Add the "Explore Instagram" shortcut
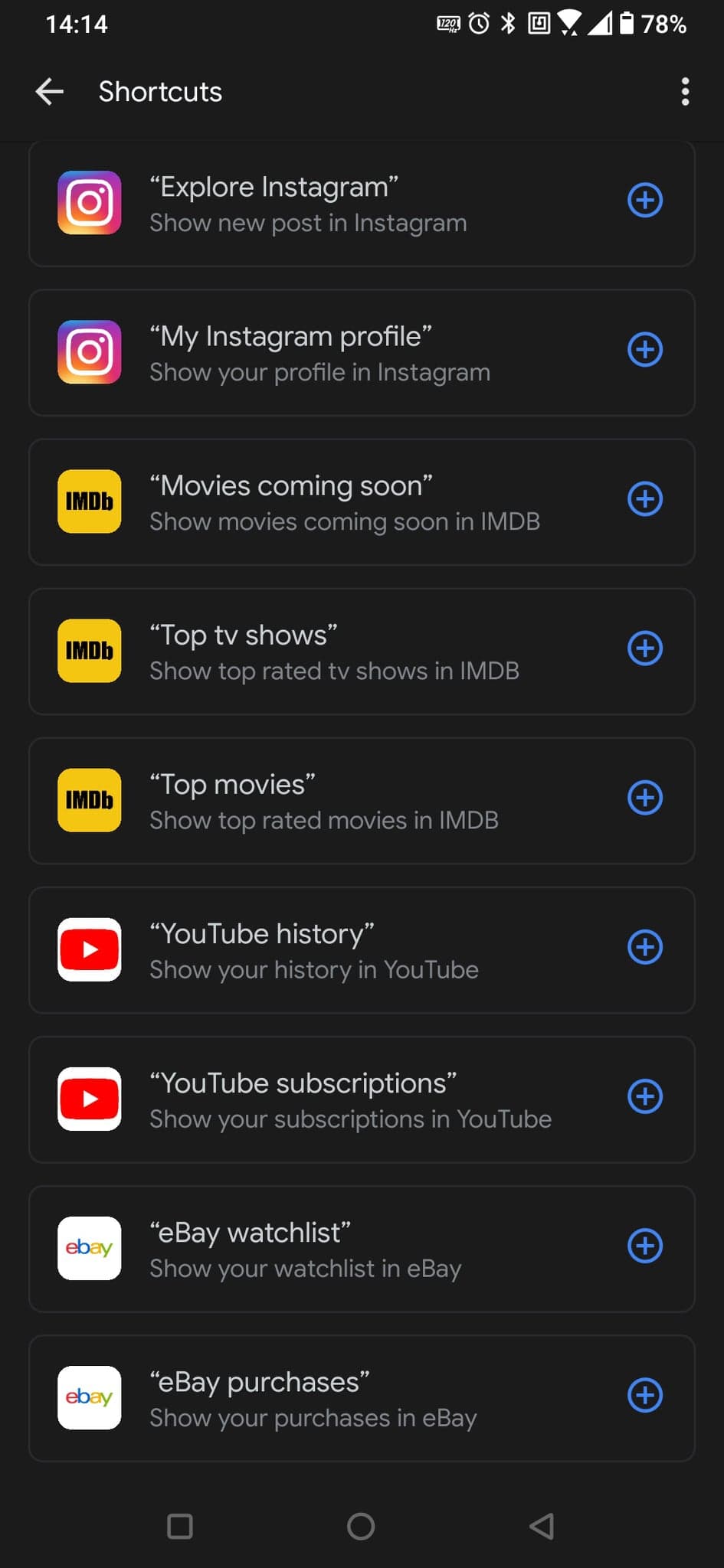The height and width of the screenshot is (1568, 724). (645, 201)
